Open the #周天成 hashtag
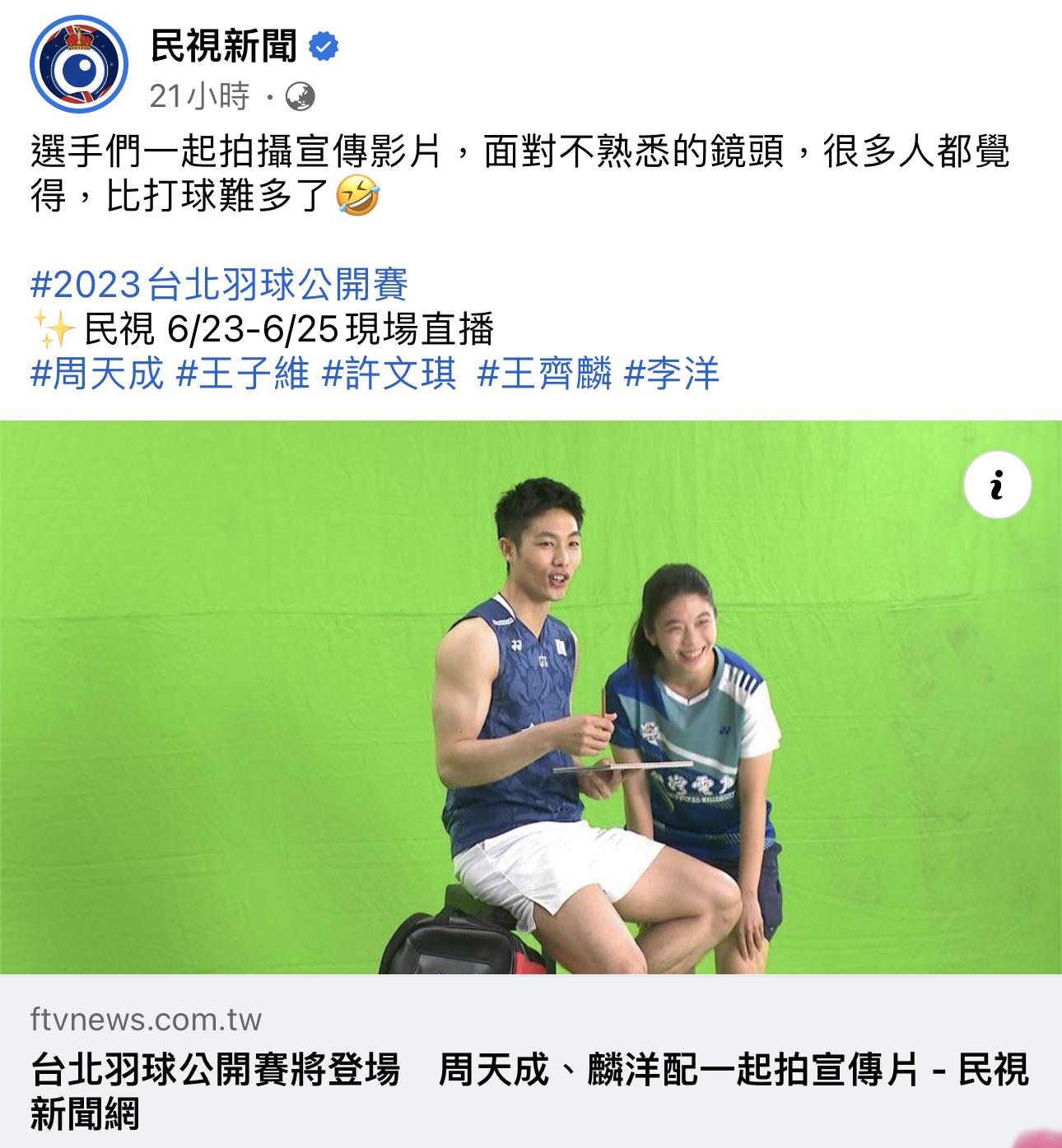 [97, 374]
